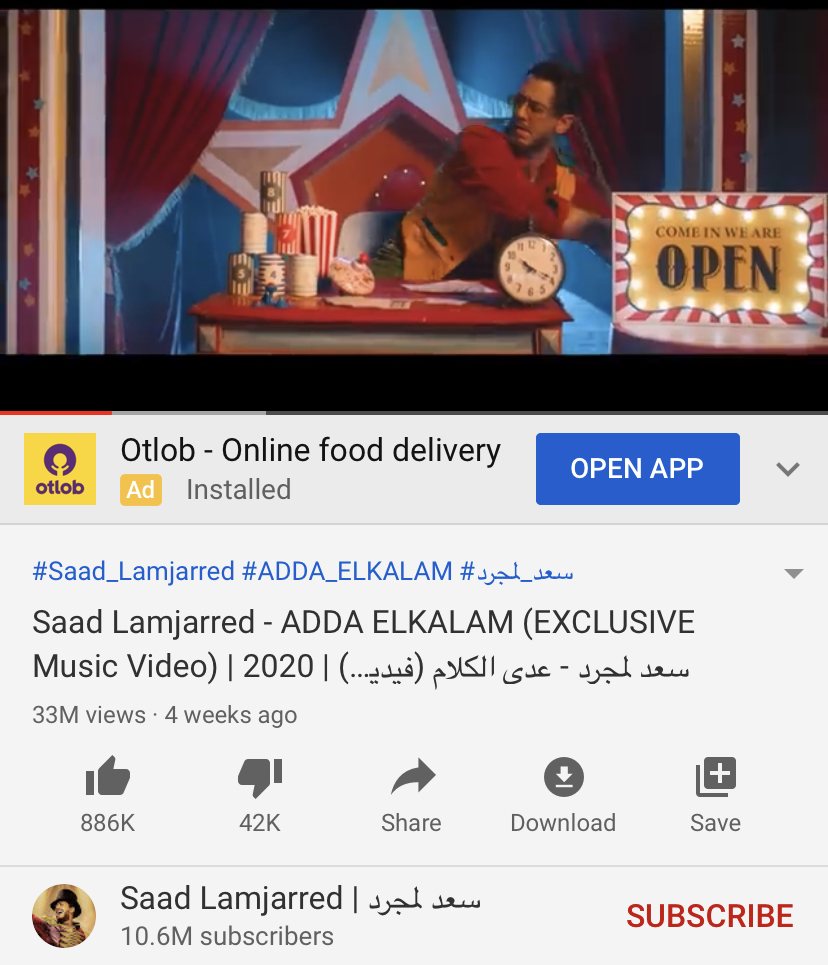This screenshot has height=965, width=828.
Task: Save video to a playlist
Action: point(715,778)
